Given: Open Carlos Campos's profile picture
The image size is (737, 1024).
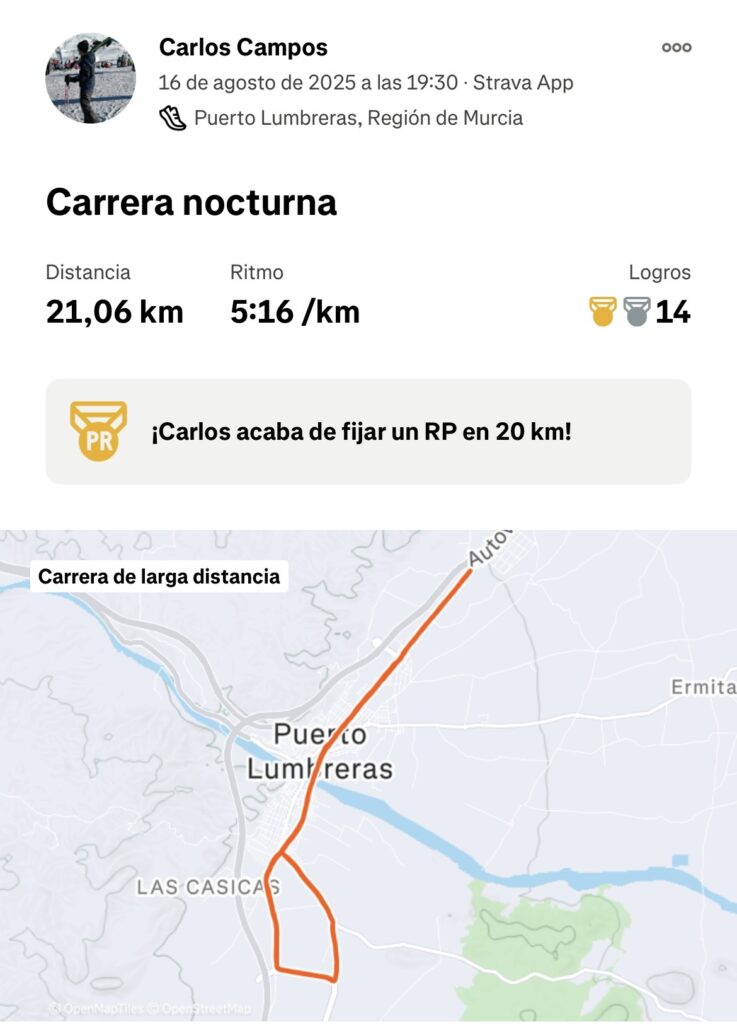Looking at the screenshot, I should [x=91, y=79].
